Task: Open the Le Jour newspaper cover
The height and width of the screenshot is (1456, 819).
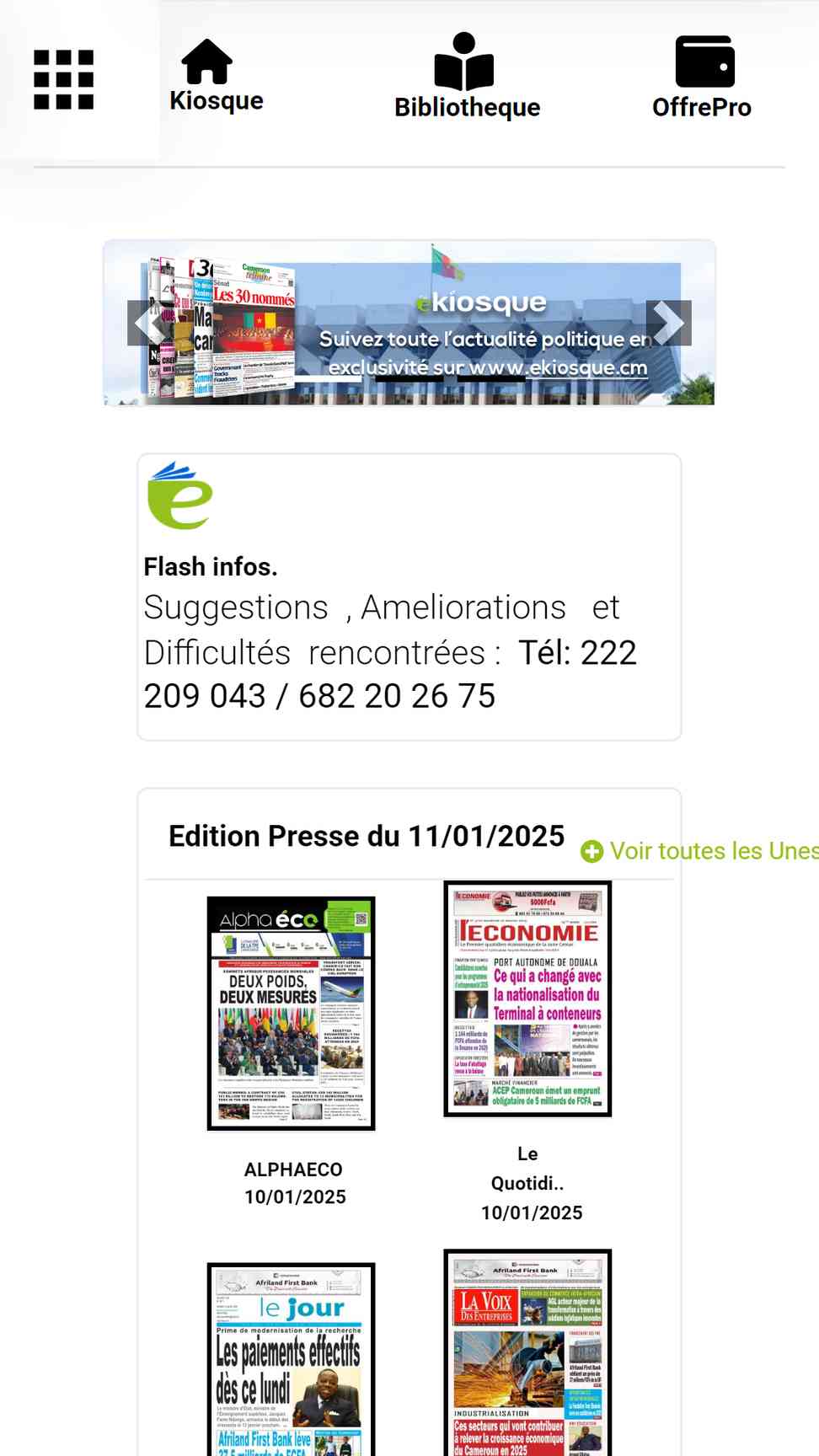Action: point(292,1359)
